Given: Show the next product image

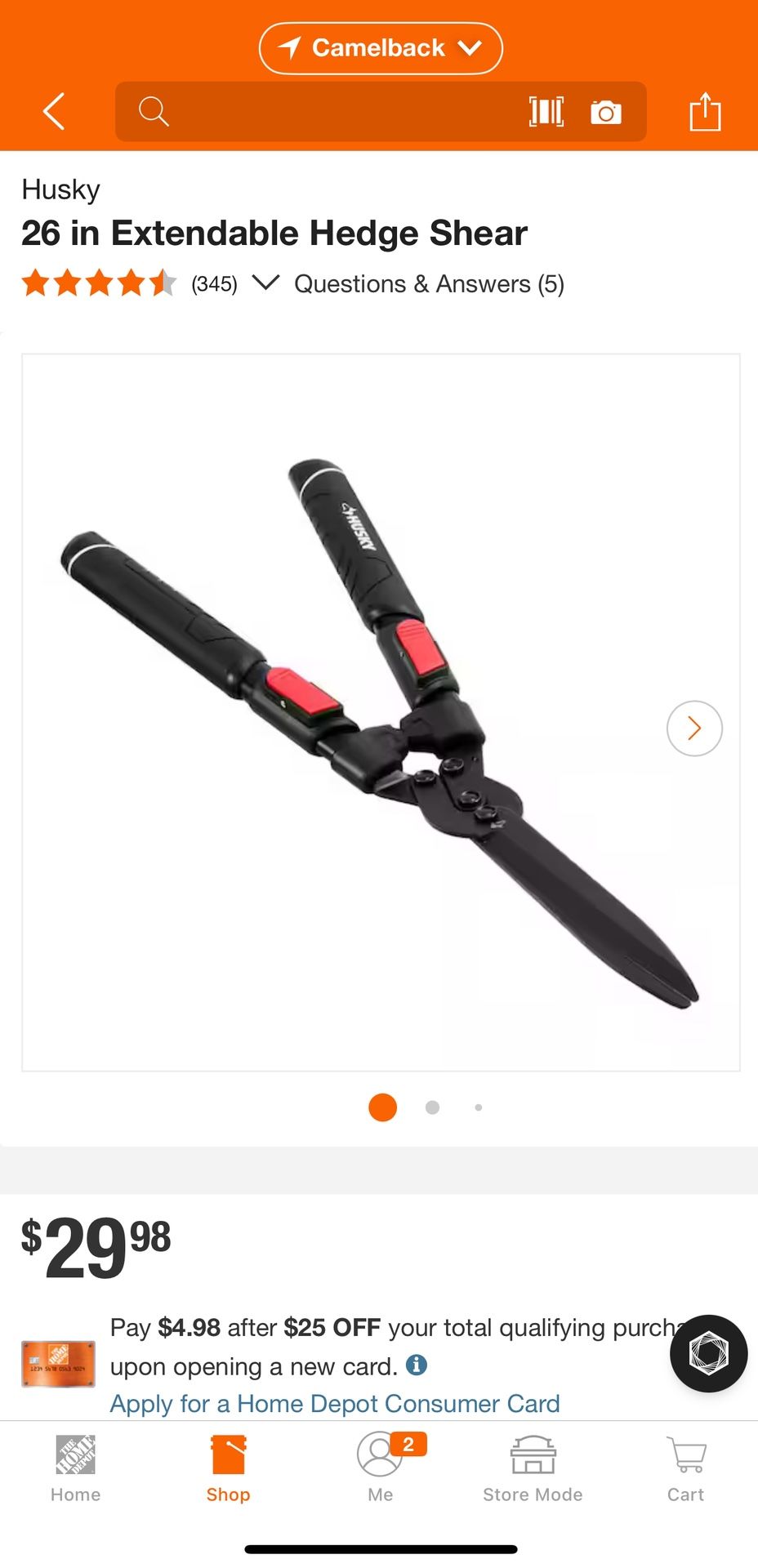Looking at the screenshot, I should pyautogui.click(x=694, y=728).
